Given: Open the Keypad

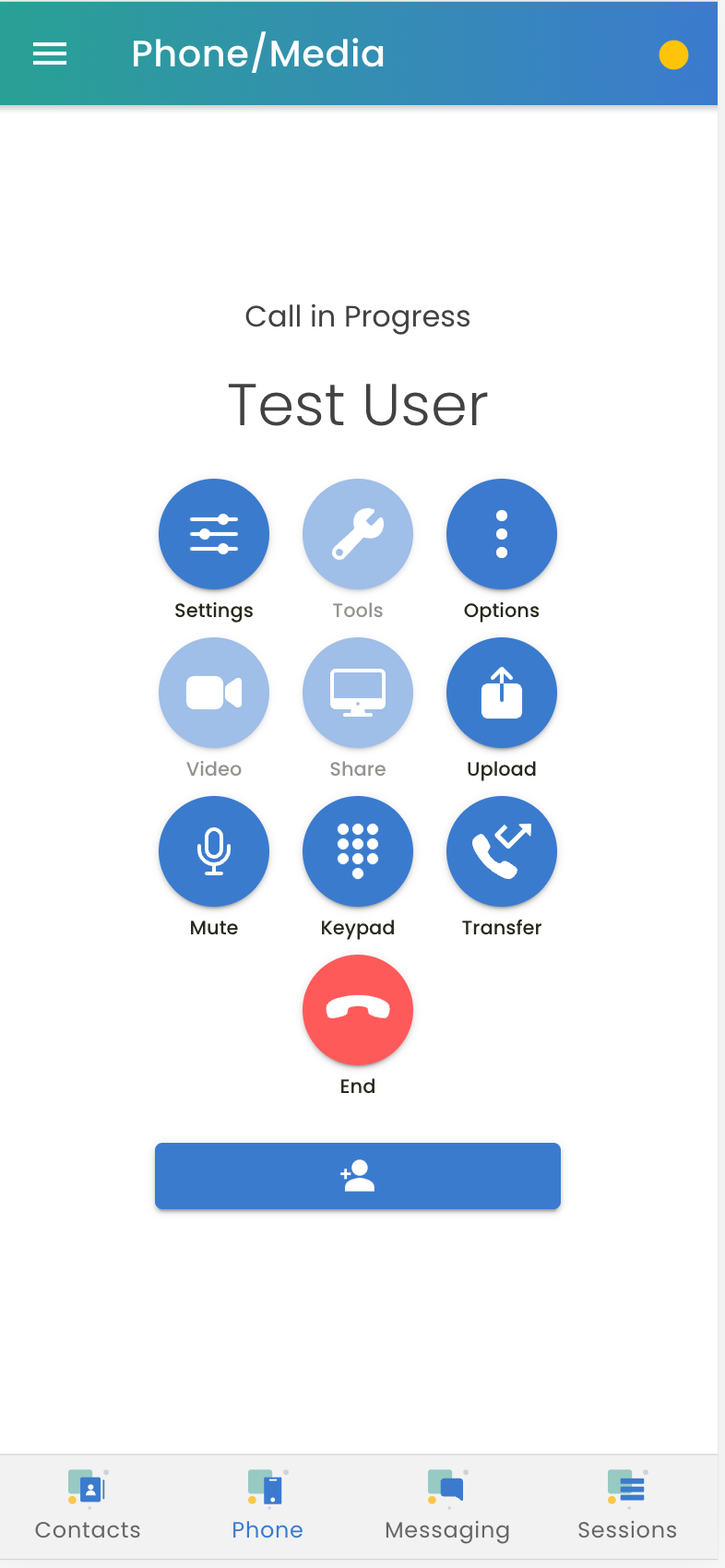Looking at the screenshot, I should [x=358, y=851].
